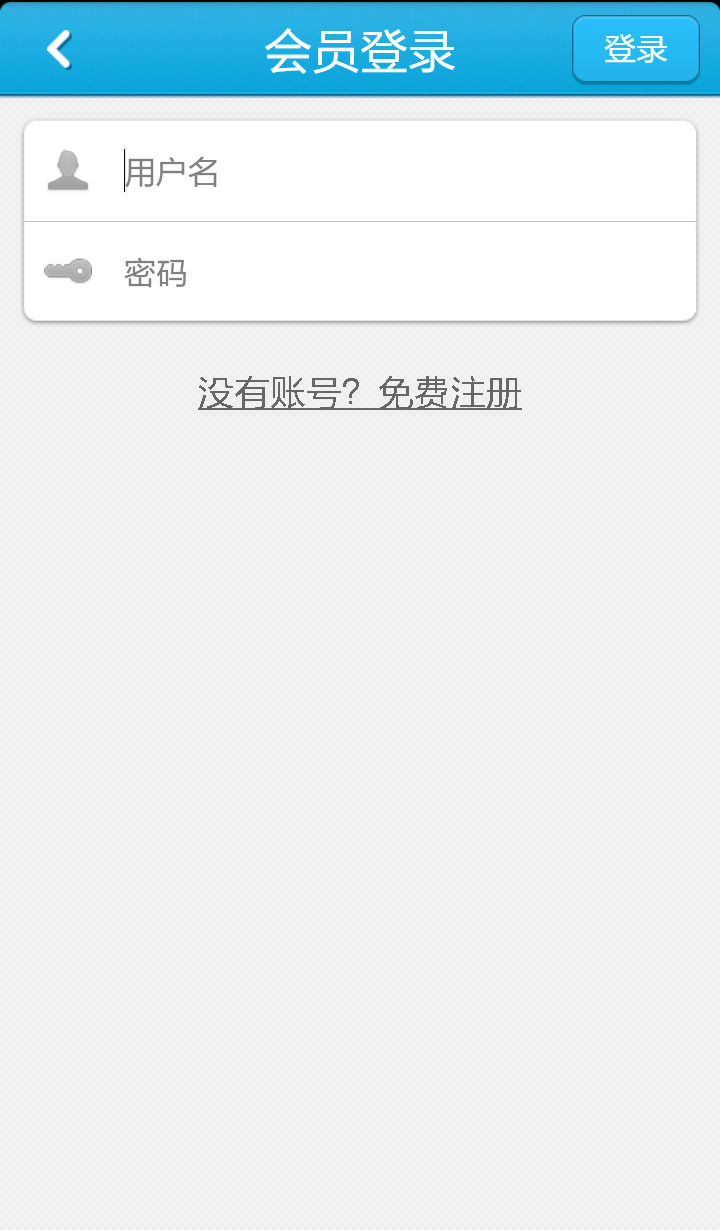Select the 密码 password field
Screen dimensions: 720x1230
(360, 272)
